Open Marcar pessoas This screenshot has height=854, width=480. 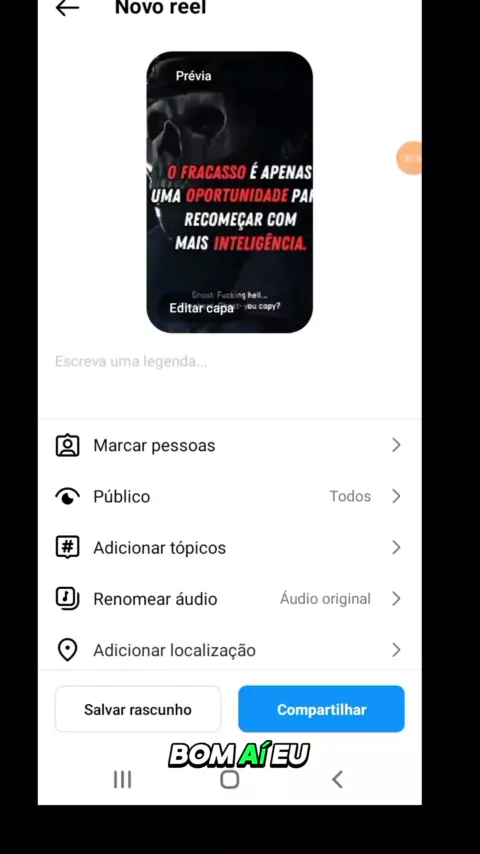pos(229,446)
